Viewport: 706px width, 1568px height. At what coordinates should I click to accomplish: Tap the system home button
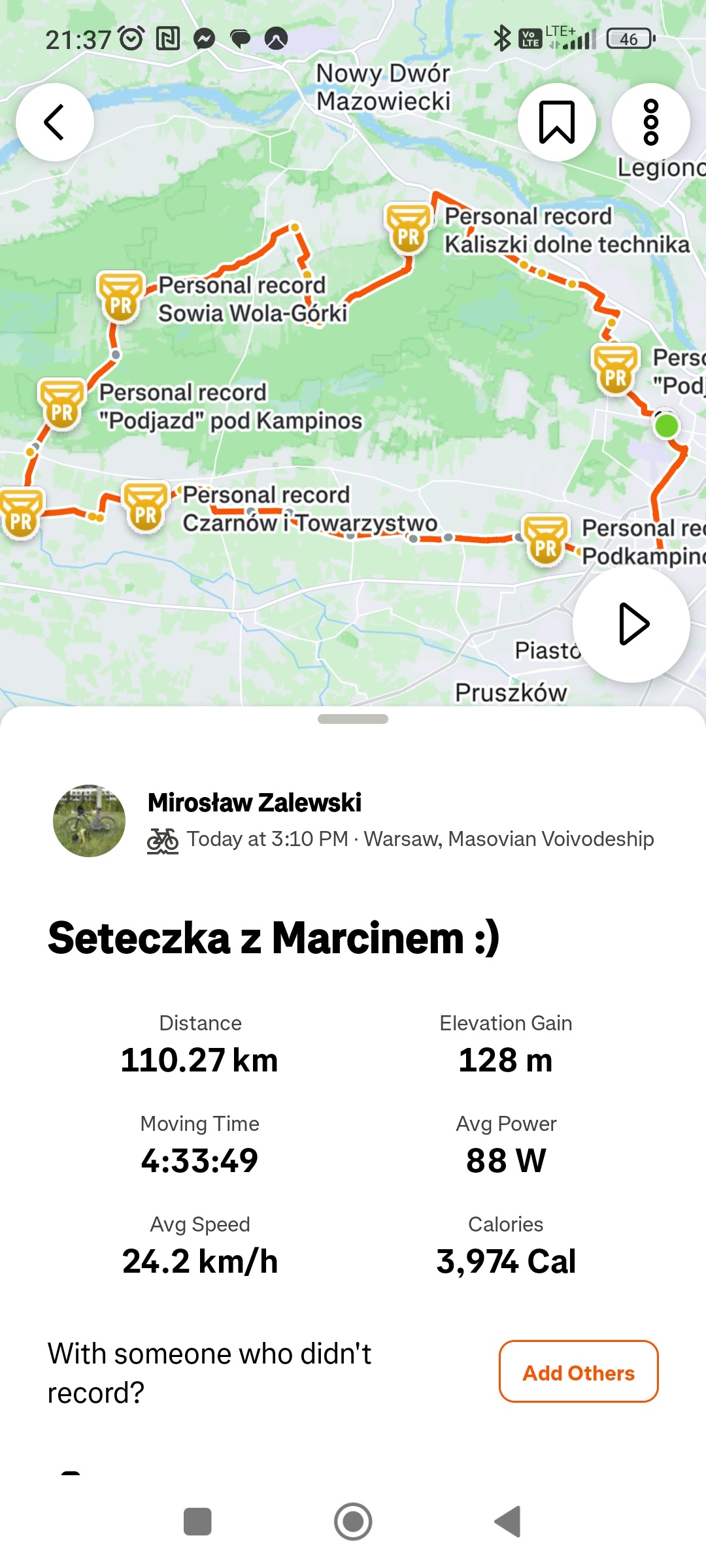(x=353, y=1522)
